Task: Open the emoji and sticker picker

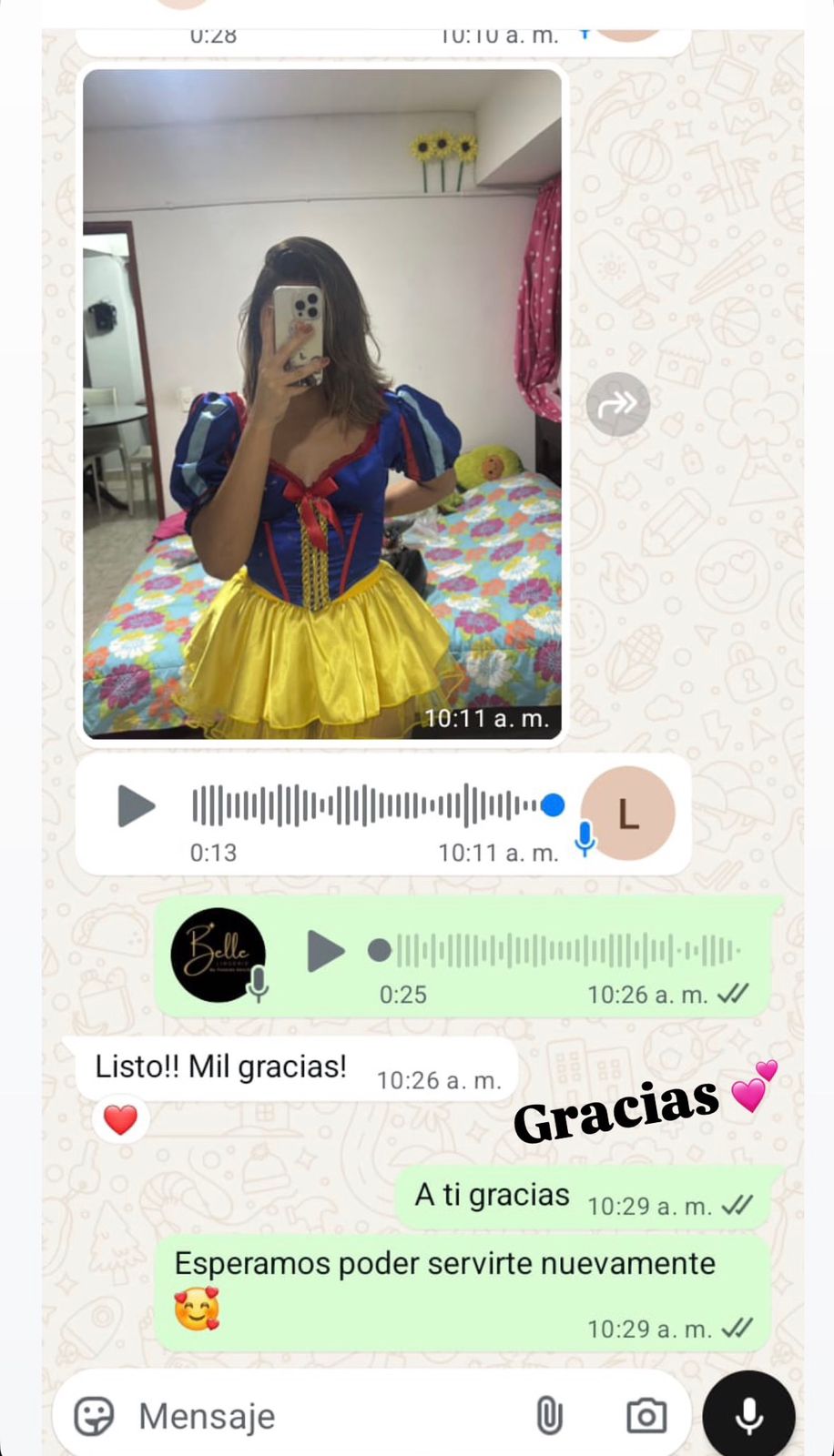Action: click(x=94, y=1416)
